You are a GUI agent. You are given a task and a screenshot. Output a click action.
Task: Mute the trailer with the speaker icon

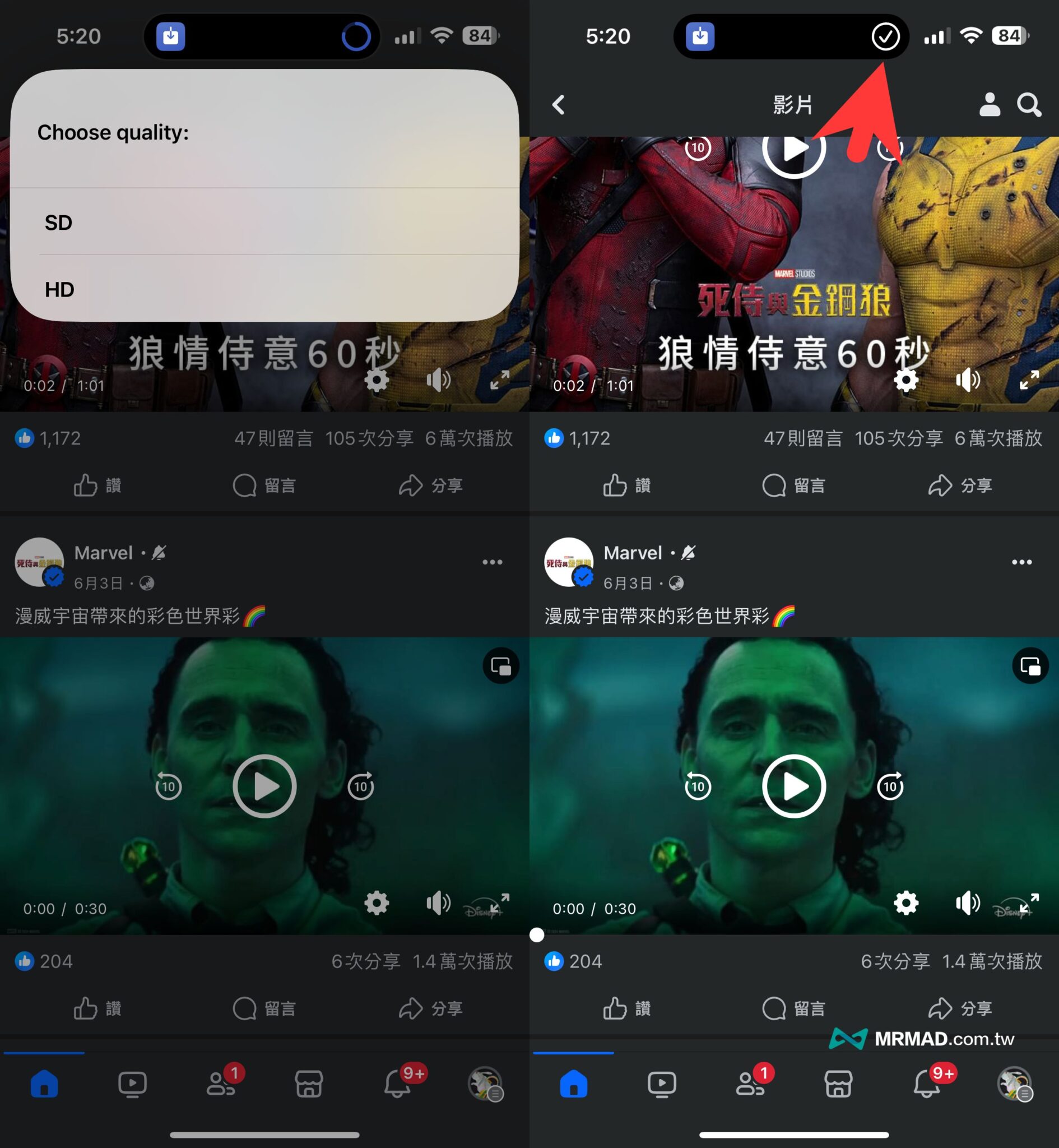coord(967,380)
